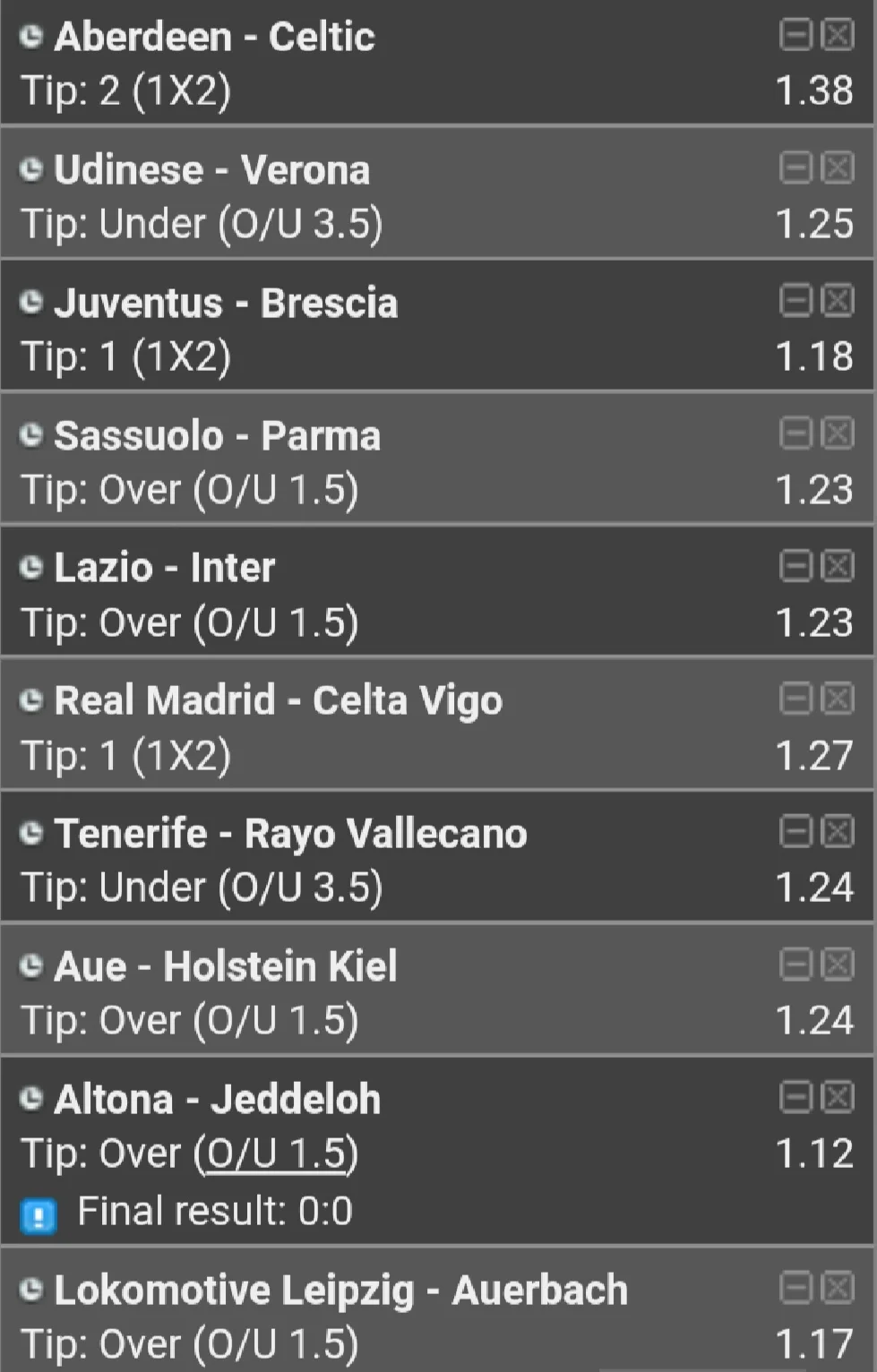877x1372 pixels.
Task: Delete the Juventus - Brescia bet
Action: click(838, 301)
